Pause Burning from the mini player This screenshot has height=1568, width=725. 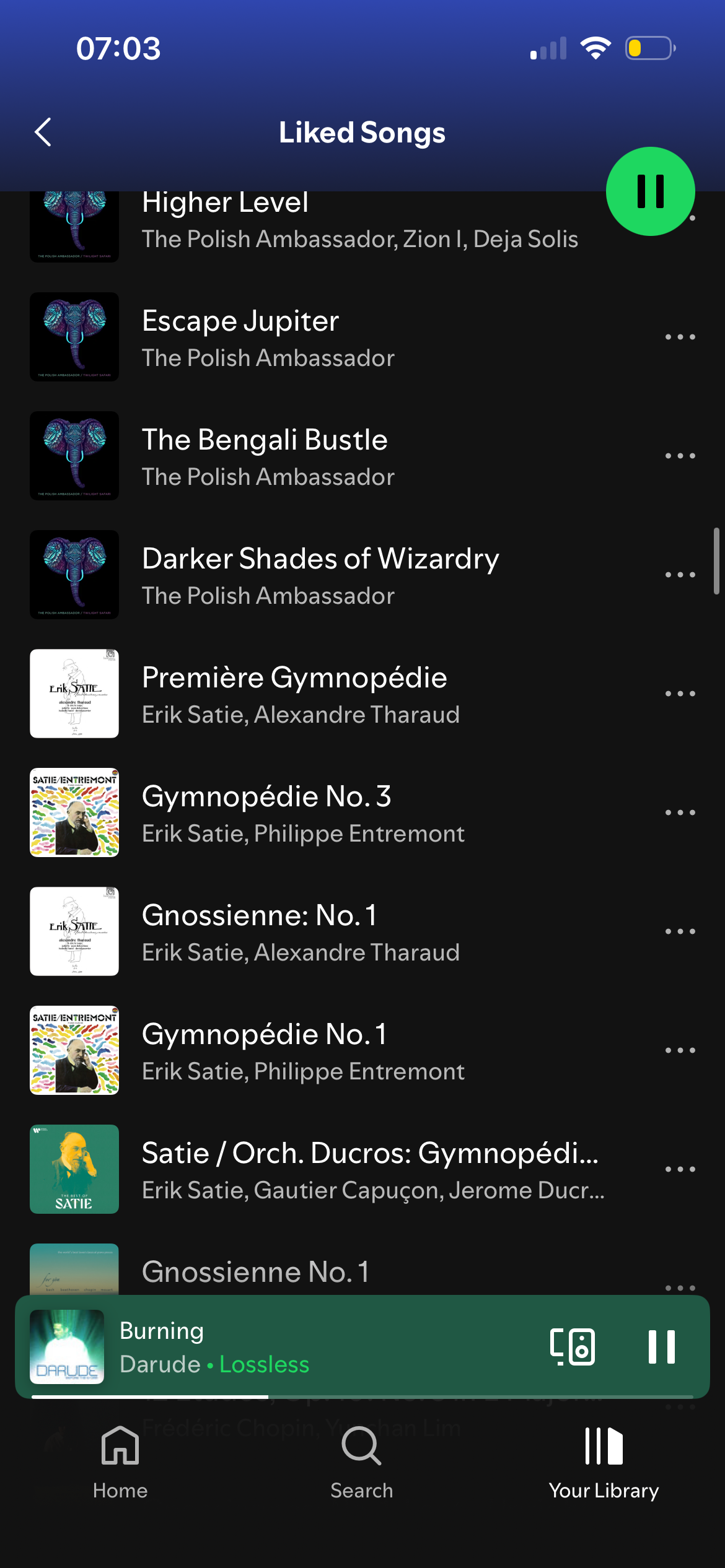point(661,1347)
